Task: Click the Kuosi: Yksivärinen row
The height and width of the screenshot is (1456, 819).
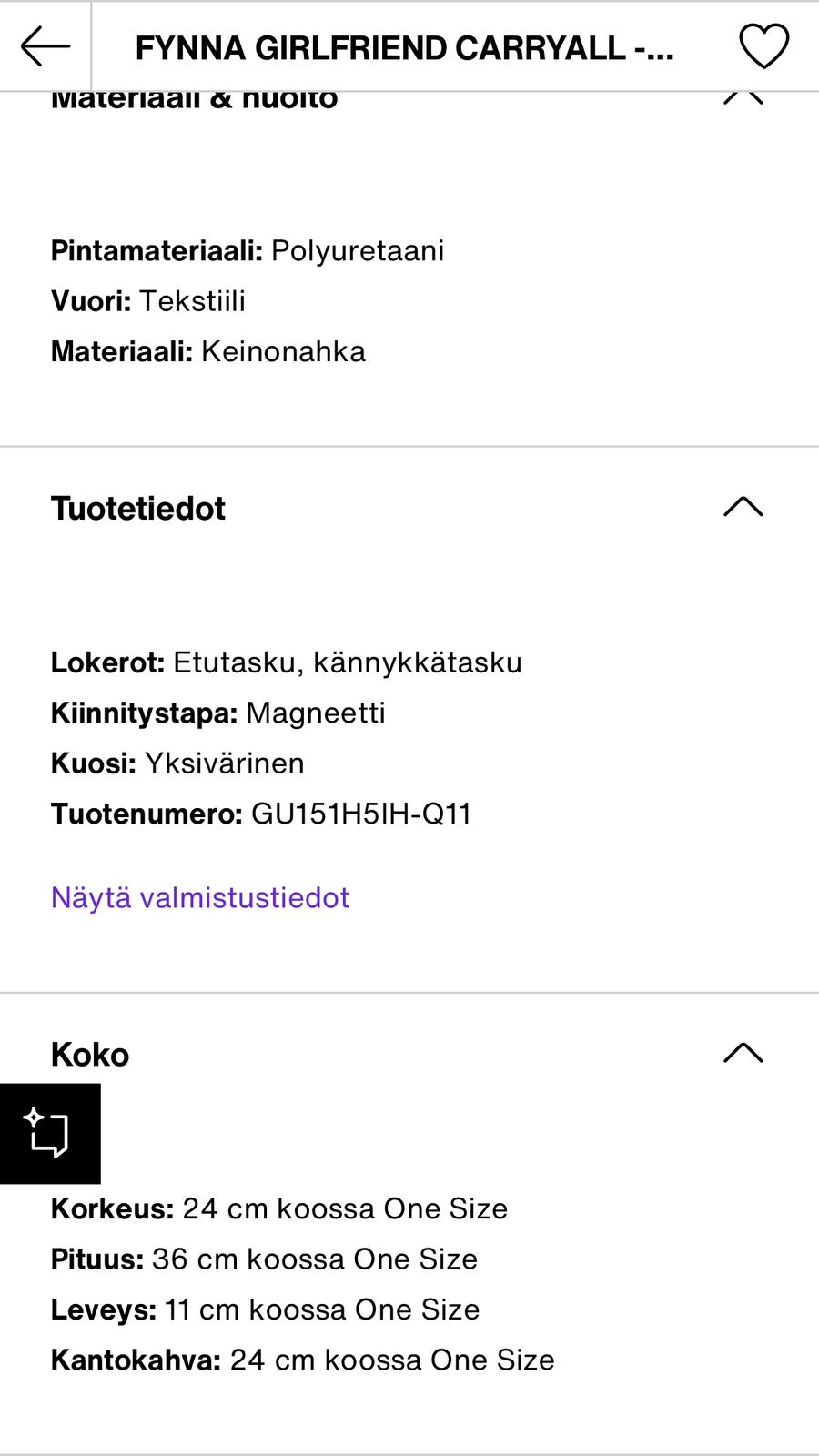Action: point(177,763)
